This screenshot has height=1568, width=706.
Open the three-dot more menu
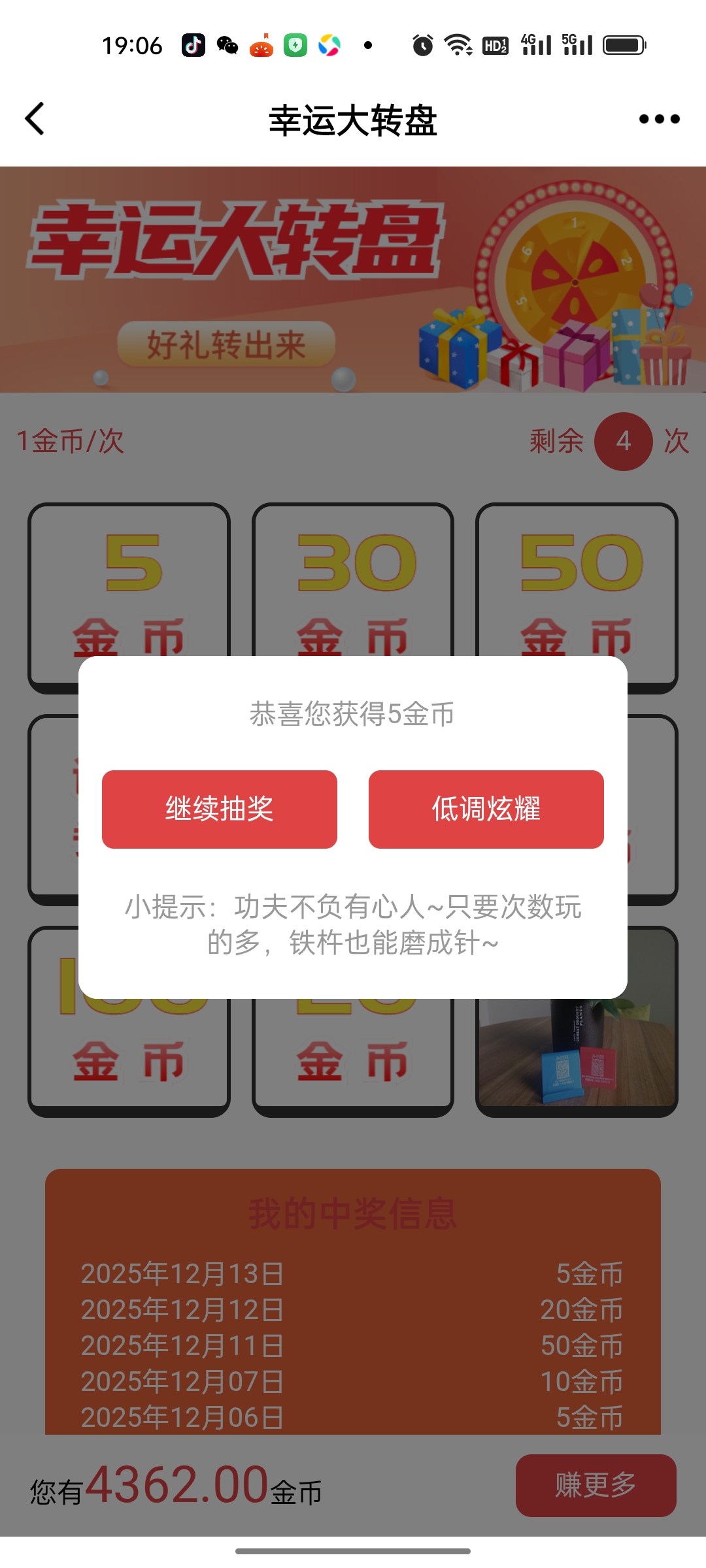coord(659,119)
